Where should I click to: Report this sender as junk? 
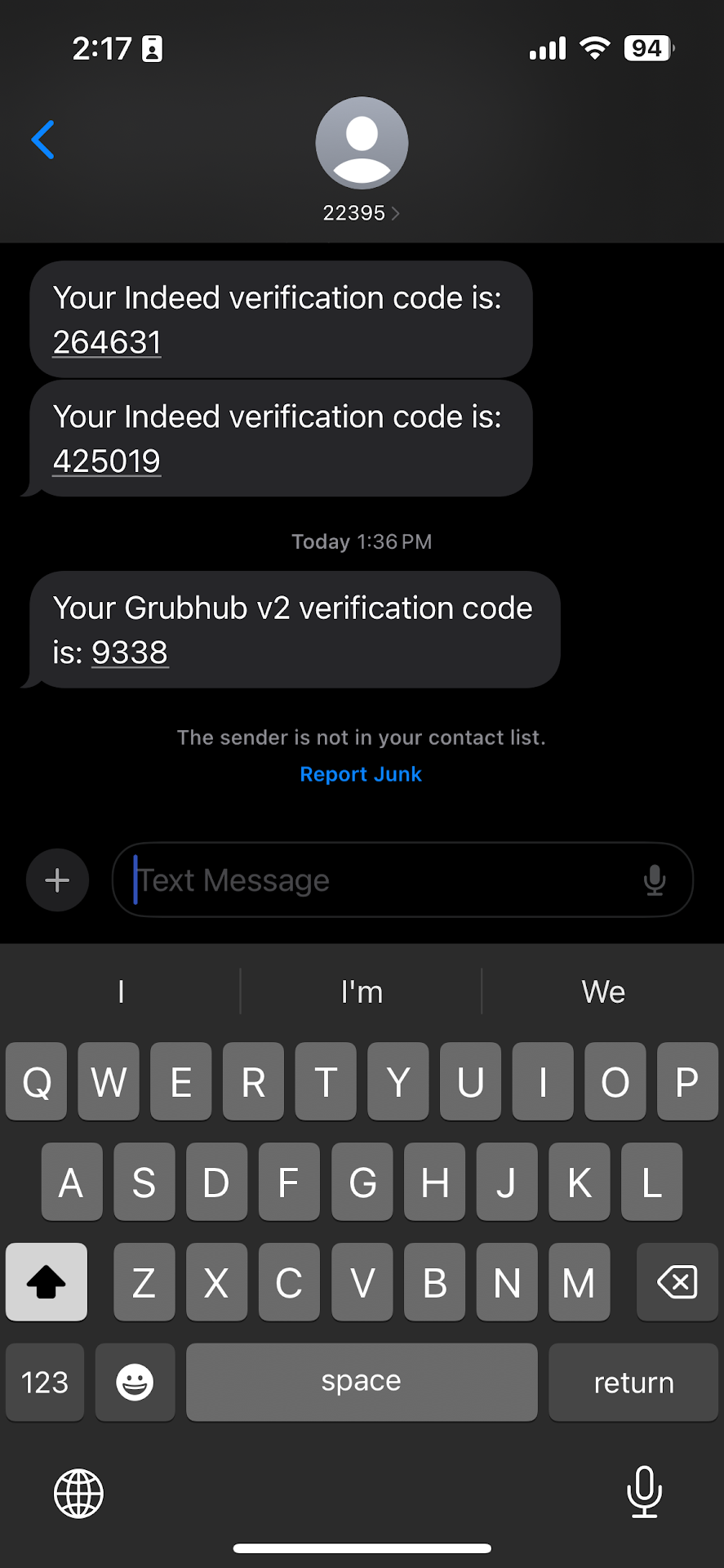tap(361, 774)
